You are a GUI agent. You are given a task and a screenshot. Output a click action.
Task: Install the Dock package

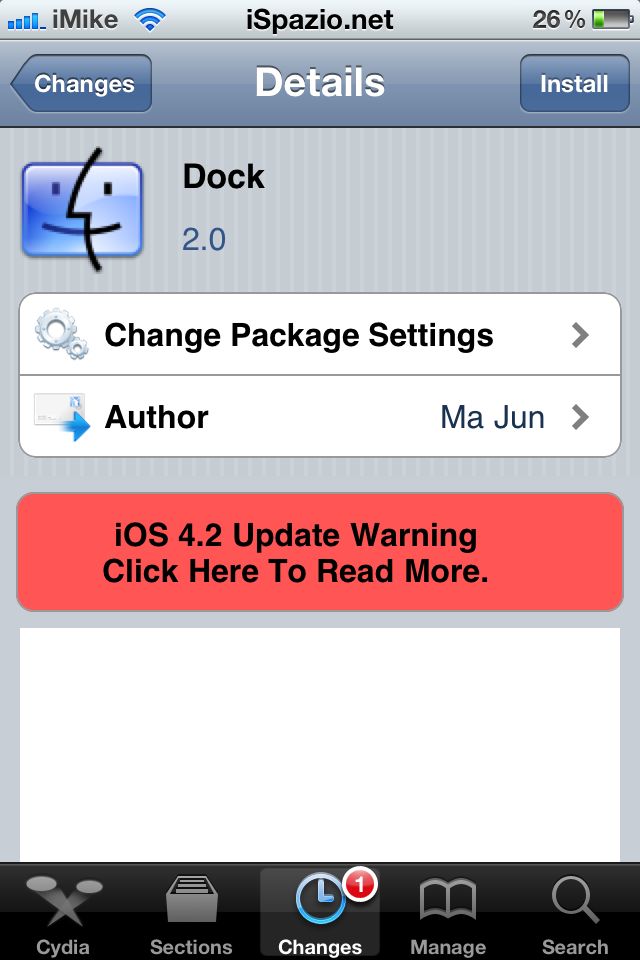573,84
